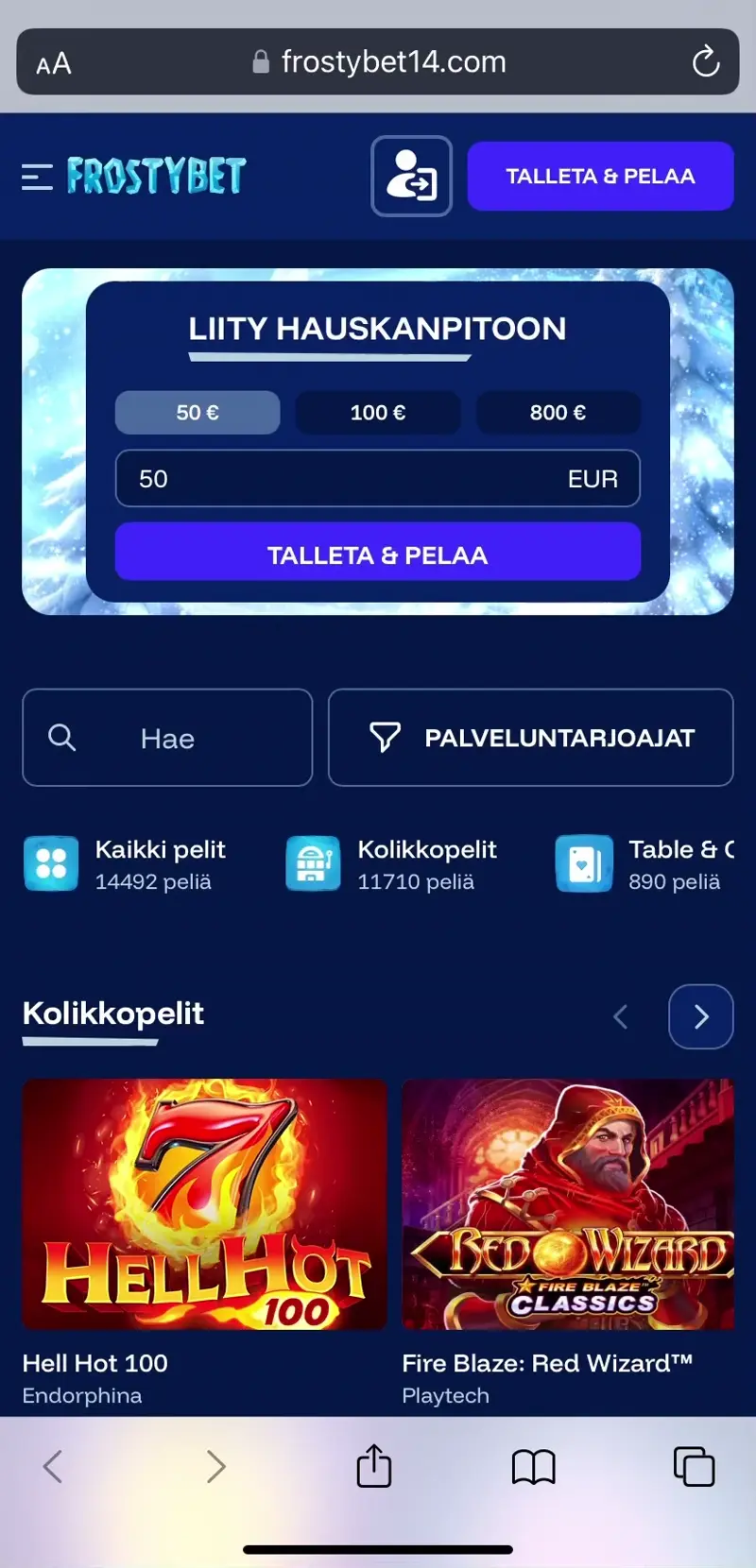Screen dimensions: 756x1568
Task: Select the 100 € deposit option
Action: pos(378,412)
